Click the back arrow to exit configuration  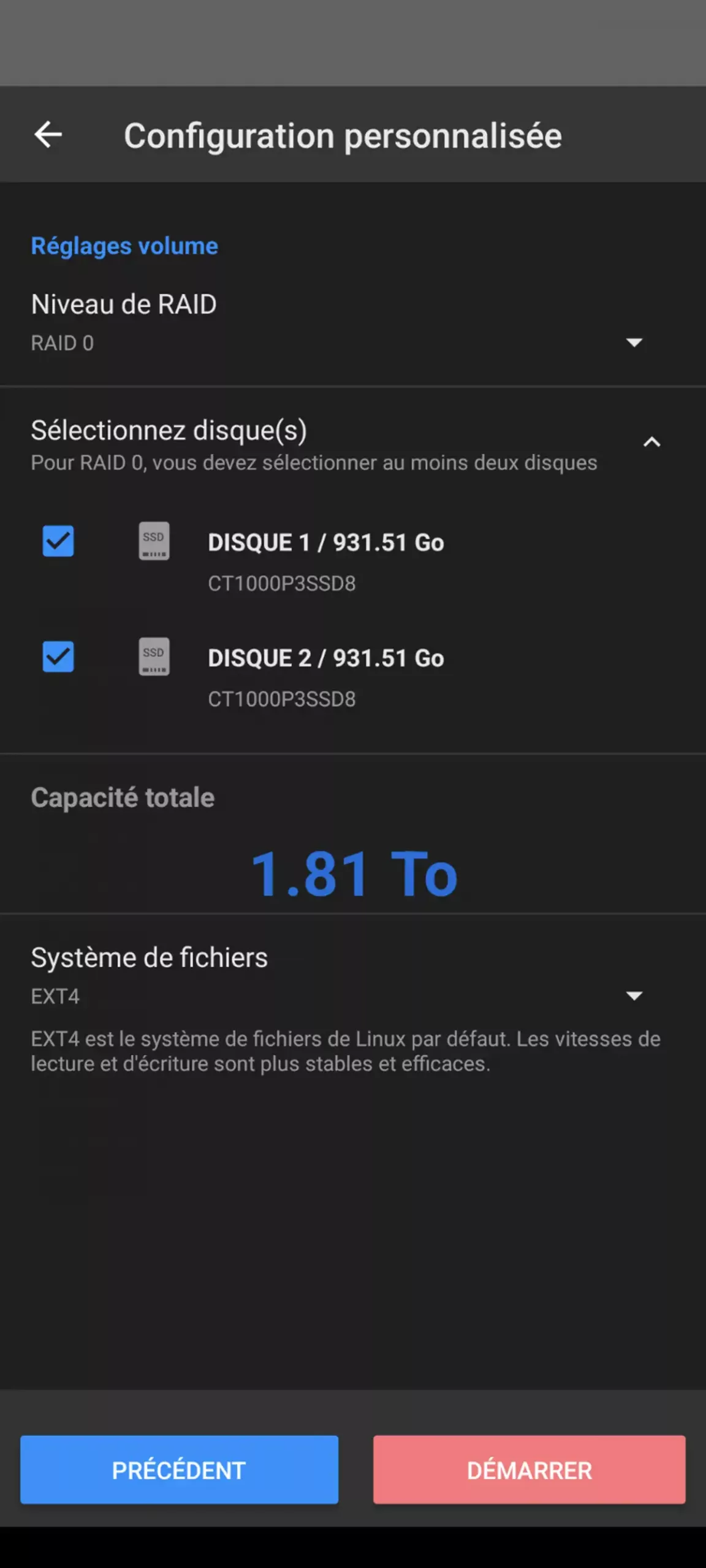click(49, 135)
